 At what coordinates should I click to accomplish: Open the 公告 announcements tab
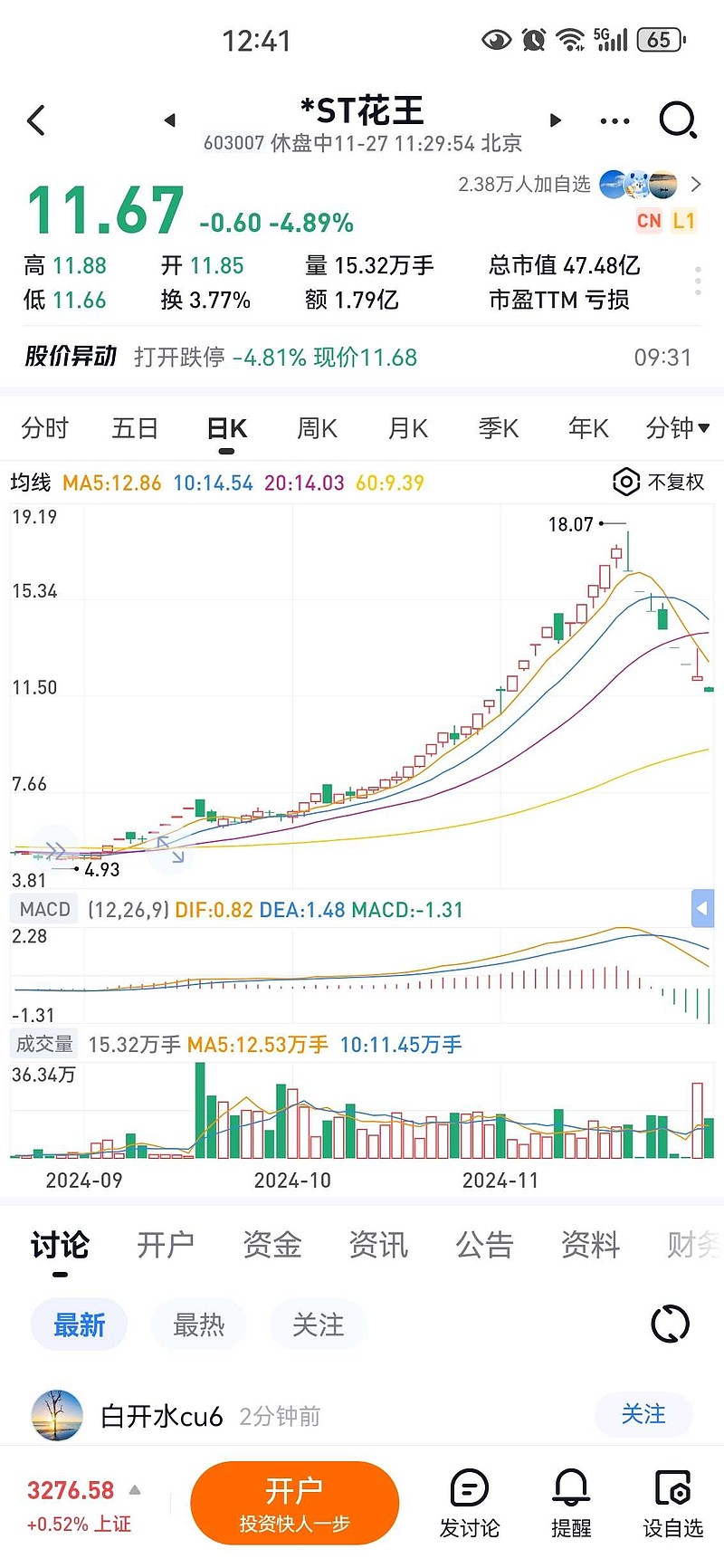484,1246
